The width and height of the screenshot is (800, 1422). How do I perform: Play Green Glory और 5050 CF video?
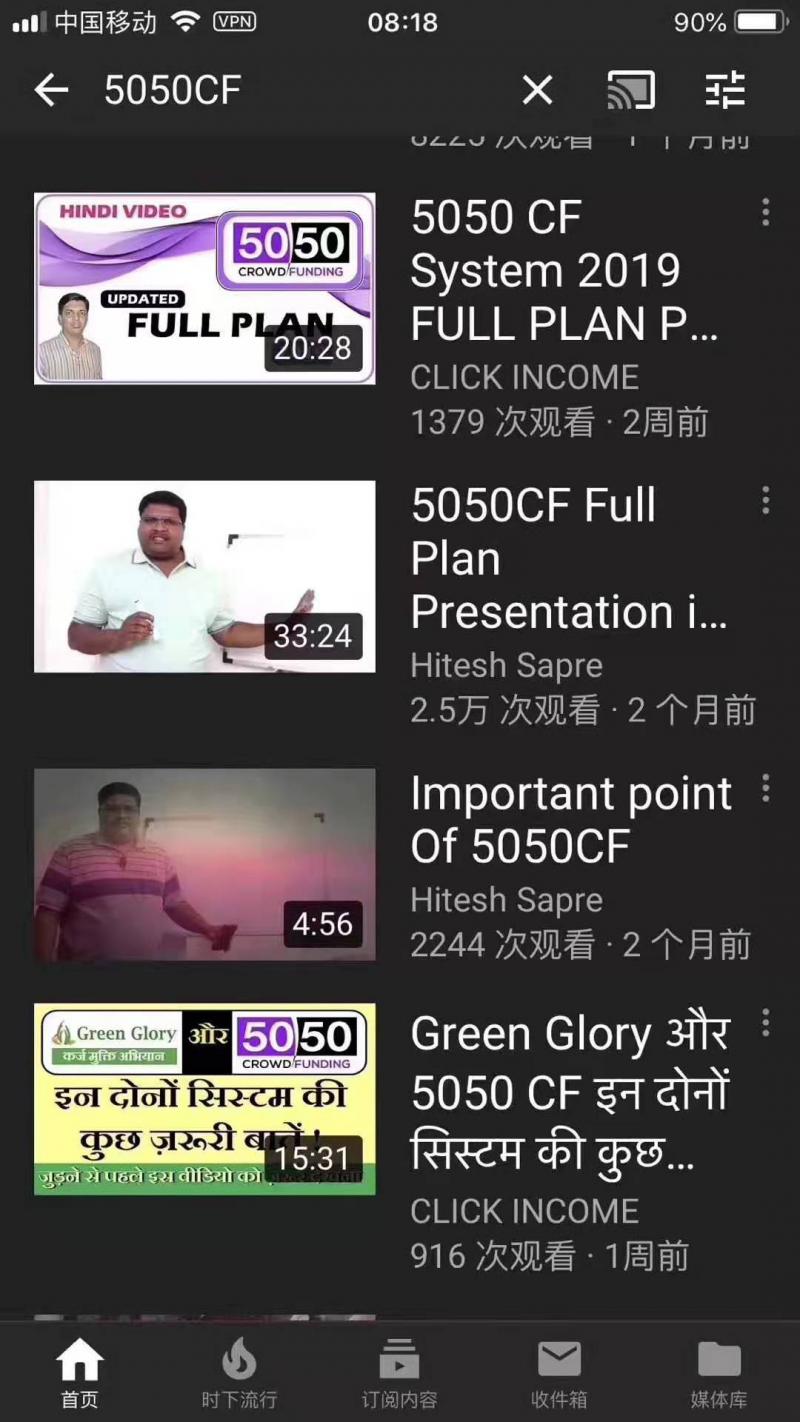click(x=205, y=1098)
